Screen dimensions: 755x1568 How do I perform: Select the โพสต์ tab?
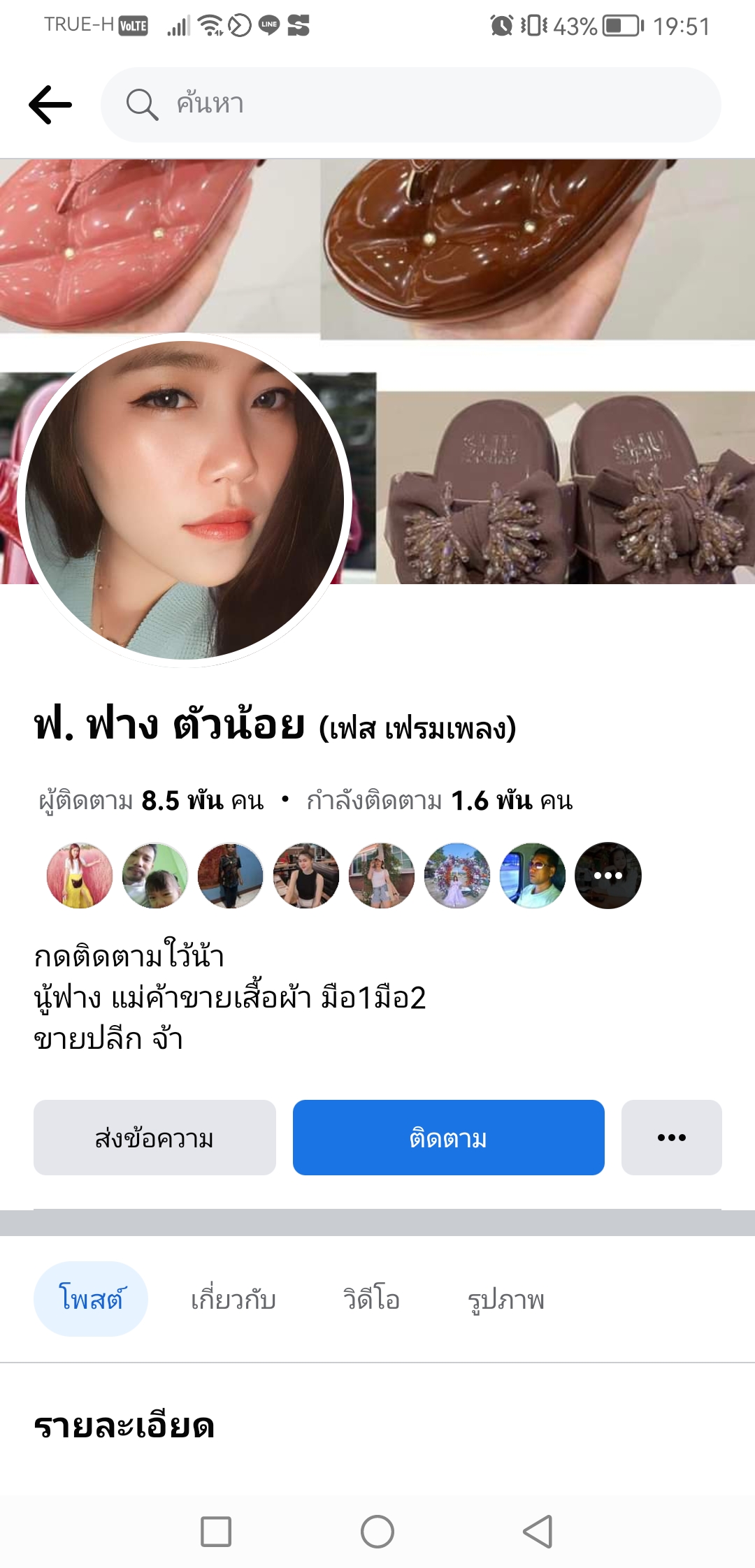(x=91, y=1299)
